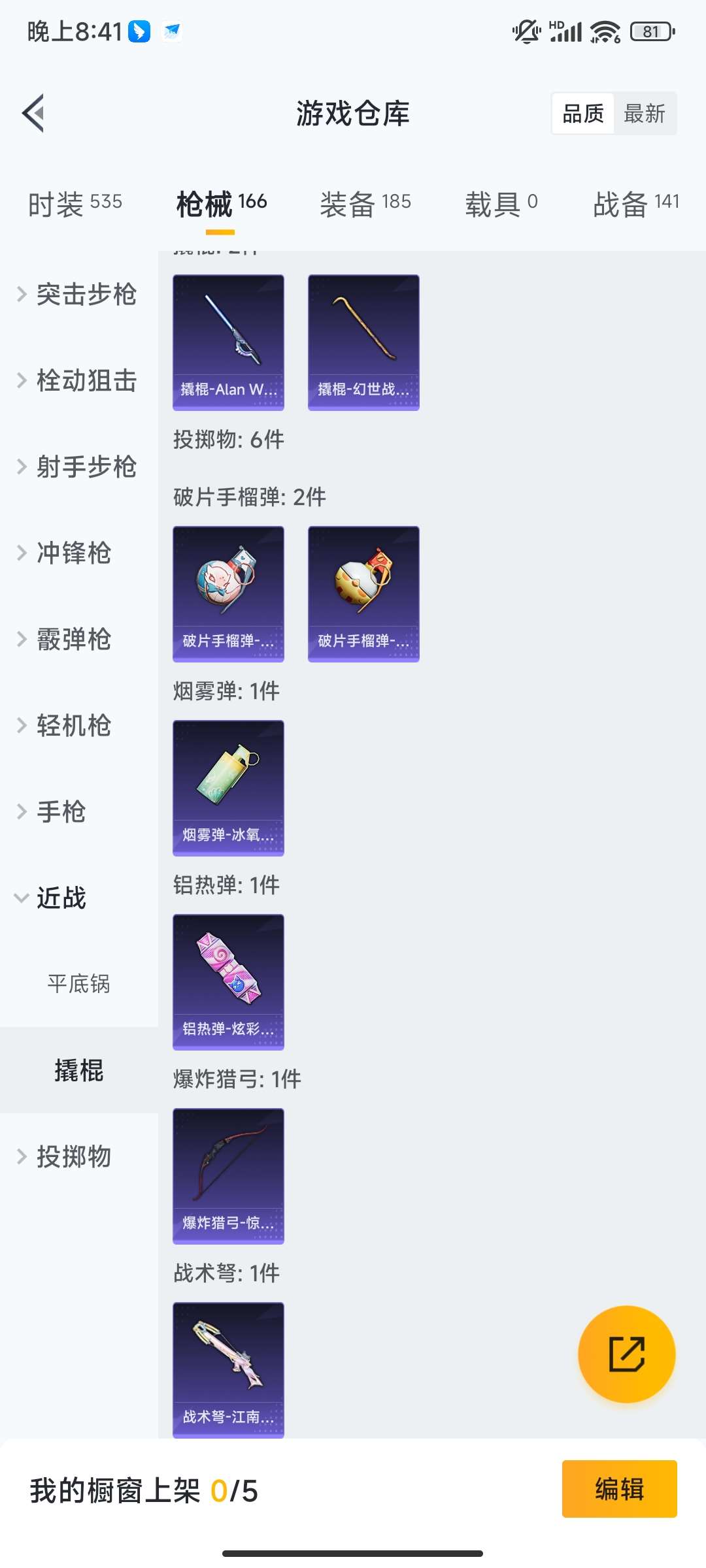This screenshot has height=1568, width=706.
Task: Open the 爆炸猎弓-惊 explosive bow item
Action: pos(227,1176)
